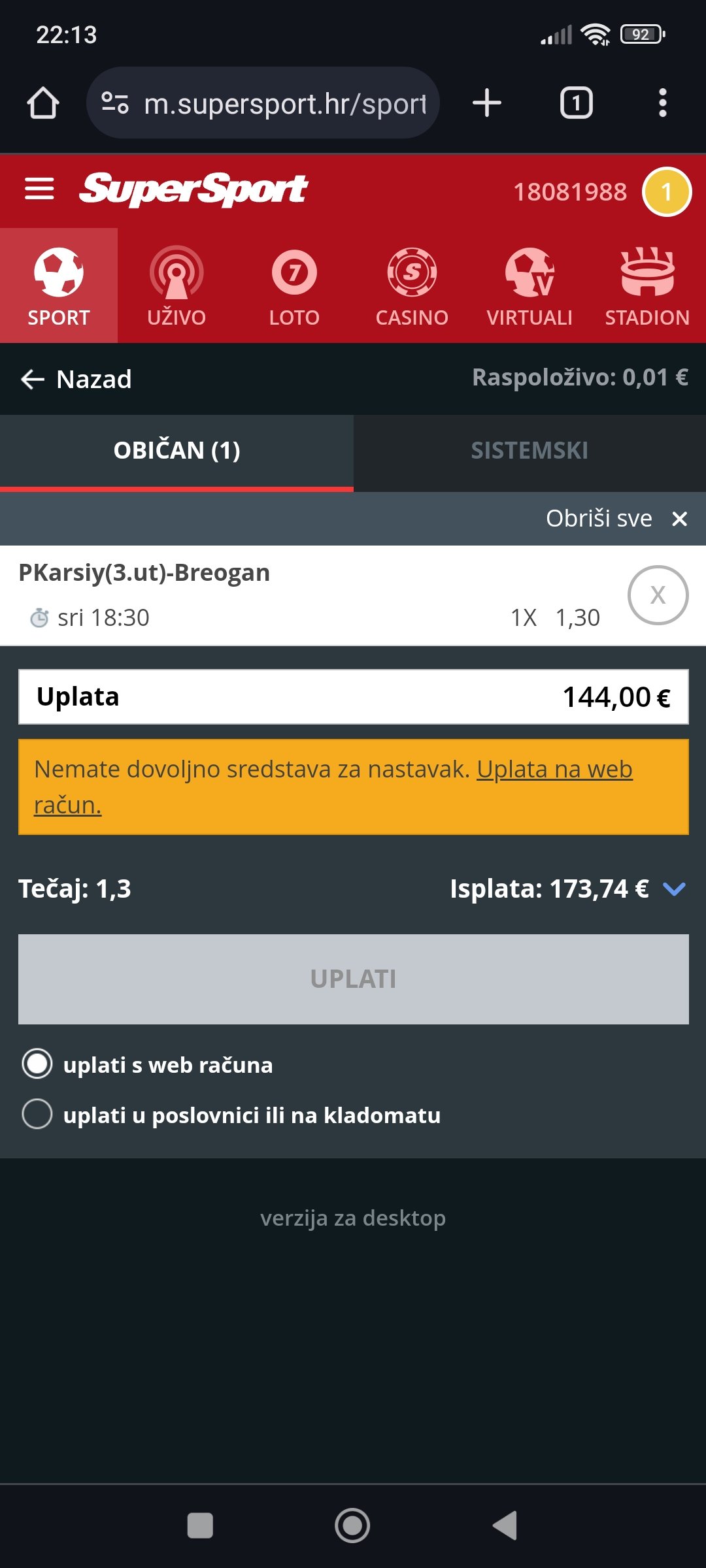The width and height of the screenshot is (706, 1568).
Task: Open the browser tab switcher
Action: tap(576, 103)
